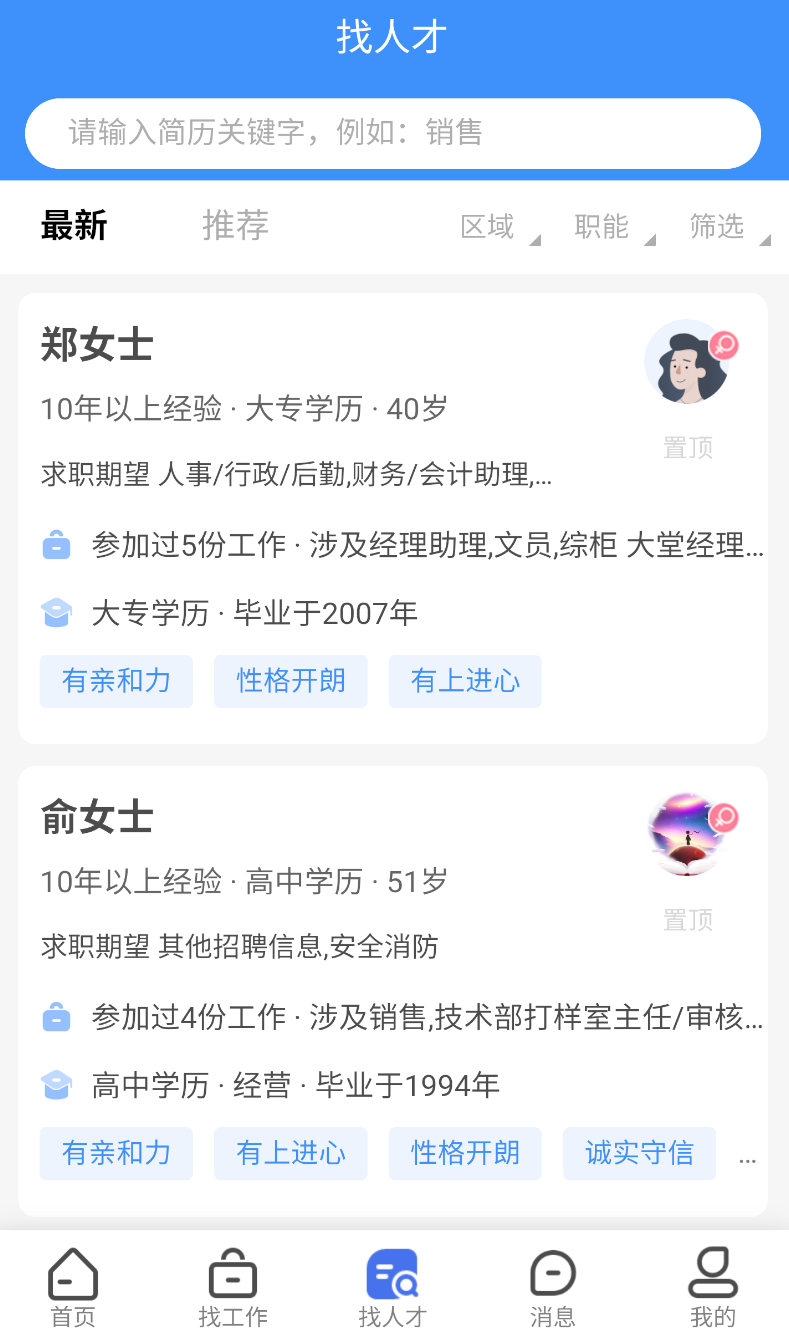
Task: Toggle the 有亲和力 tag on 郑女士's card
Action: click(116, 681)
